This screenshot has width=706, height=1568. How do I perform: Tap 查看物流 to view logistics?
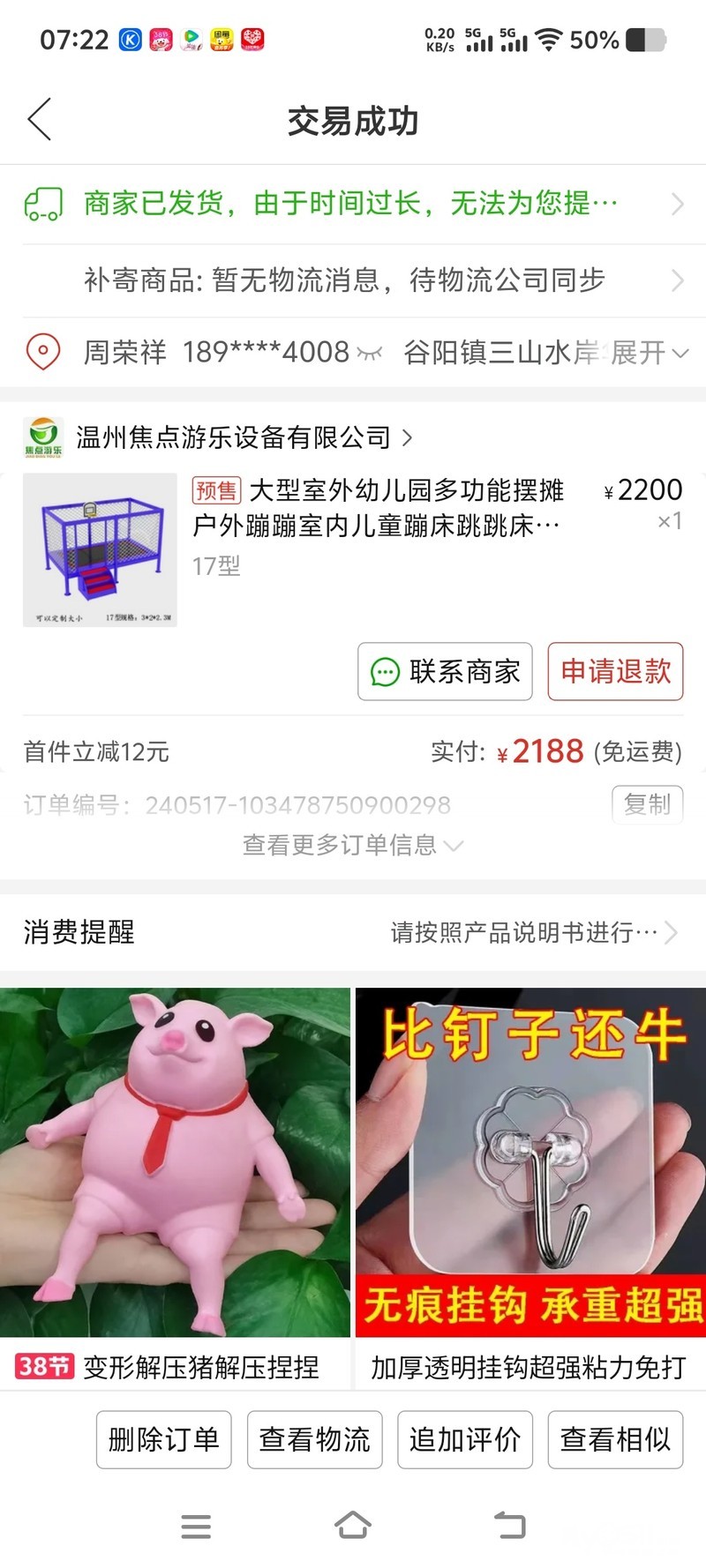pos(314,1440)
